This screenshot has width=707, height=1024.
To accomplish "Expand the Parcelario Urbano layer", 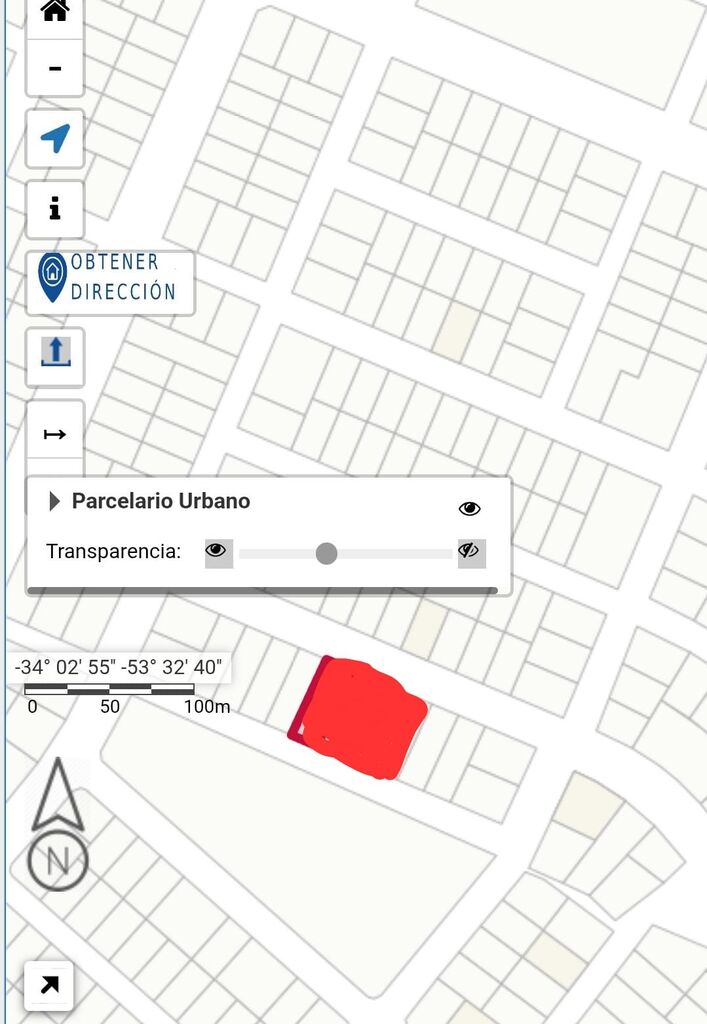I will pyautogui.click(x=55, y=501).
